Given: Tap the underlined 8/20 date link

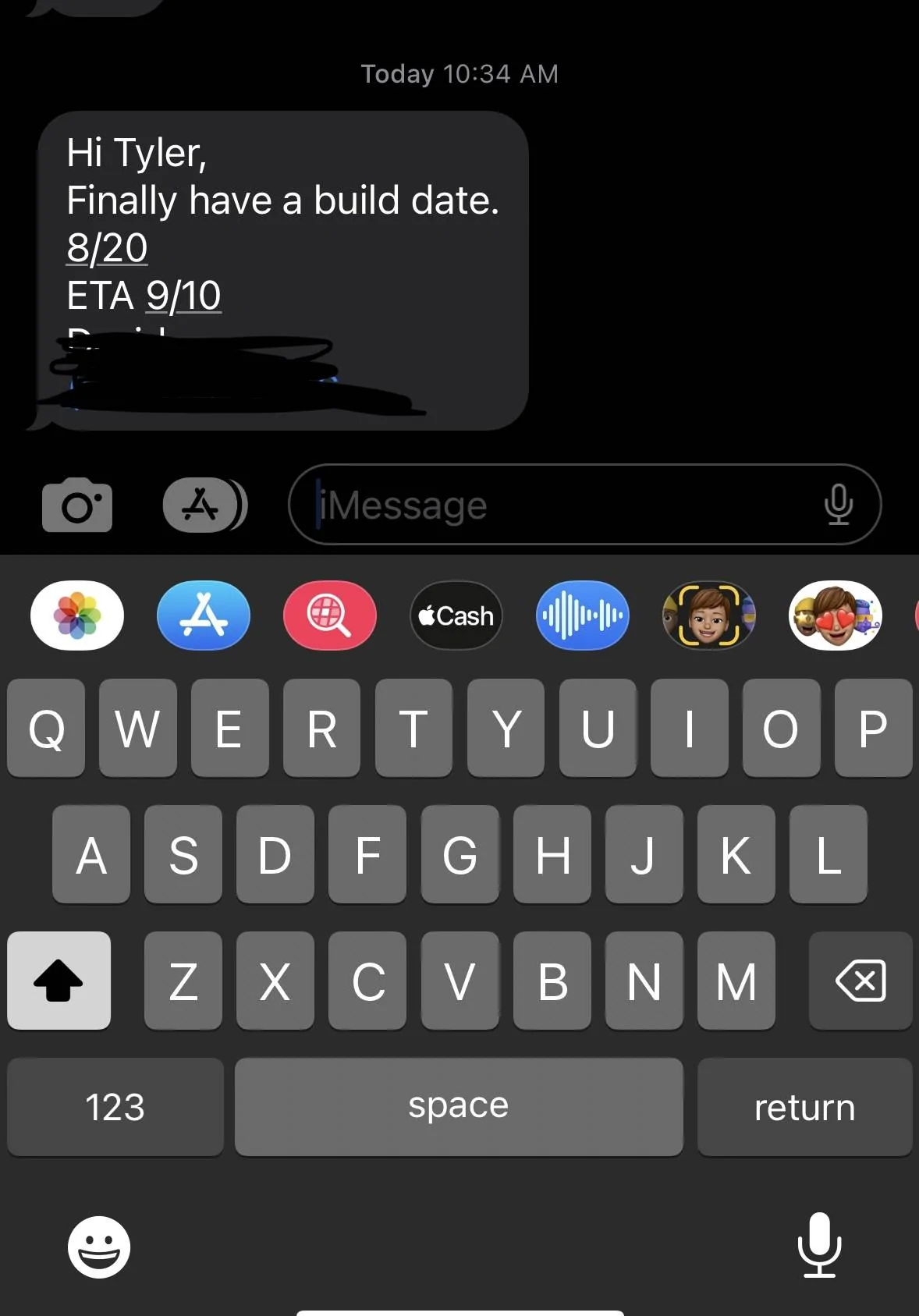Looking at the screenshot, I should tap(107, 248).
